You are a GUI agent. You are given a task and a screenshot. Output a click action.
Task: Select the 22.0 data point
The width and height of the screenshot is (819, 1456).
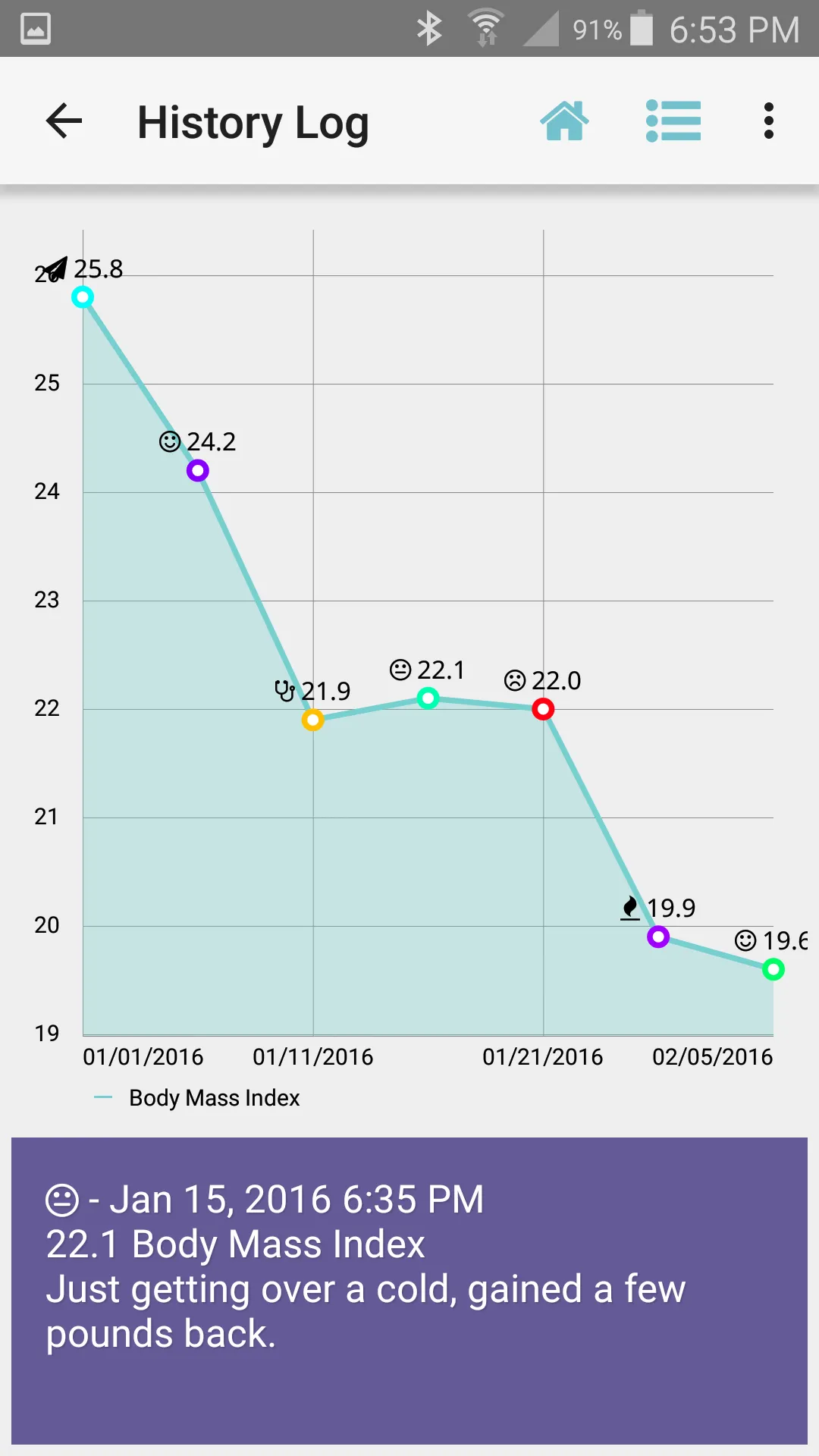click(x=543, y=709)
